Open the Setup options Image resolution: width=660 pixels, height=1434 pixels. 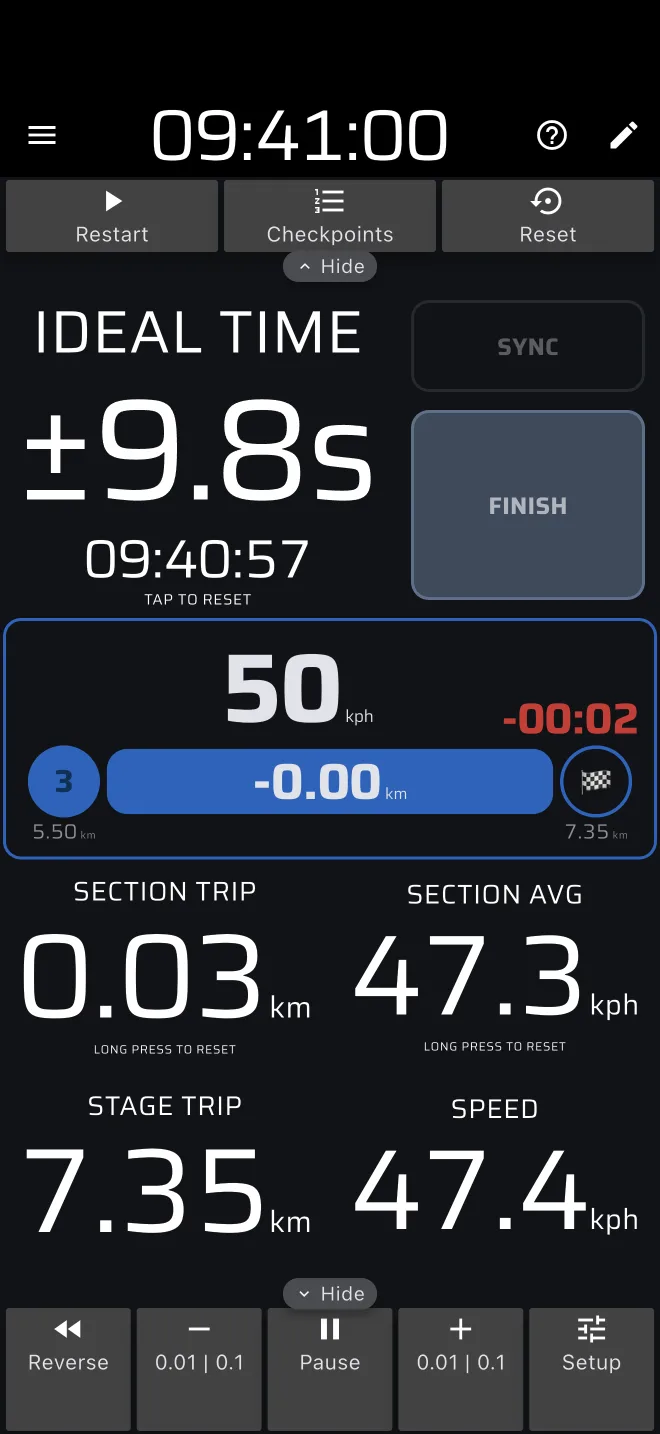coord(591,1346)
